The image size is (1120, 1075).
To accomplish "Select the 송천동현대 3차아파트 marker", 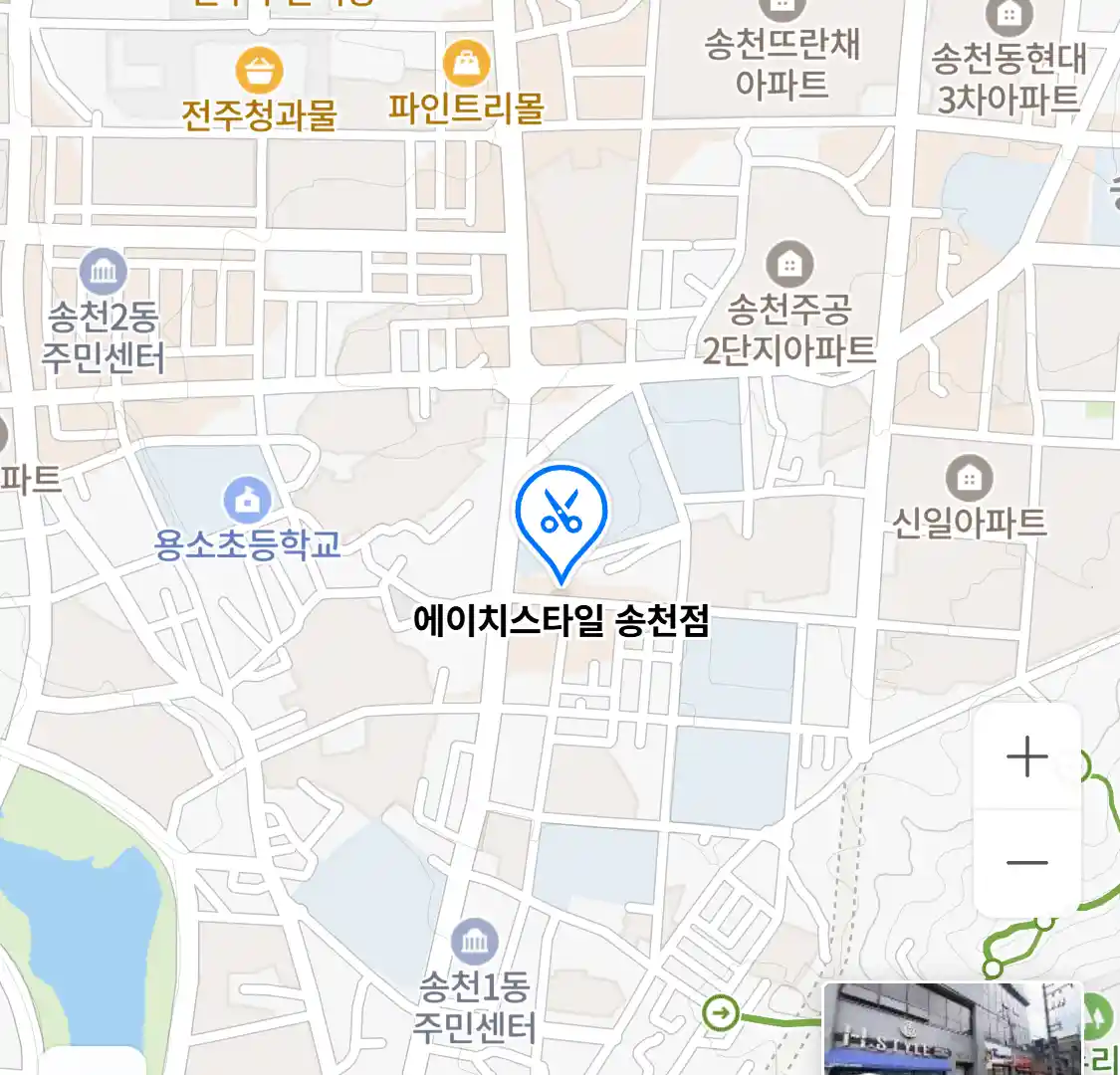I will [1008, 17].
